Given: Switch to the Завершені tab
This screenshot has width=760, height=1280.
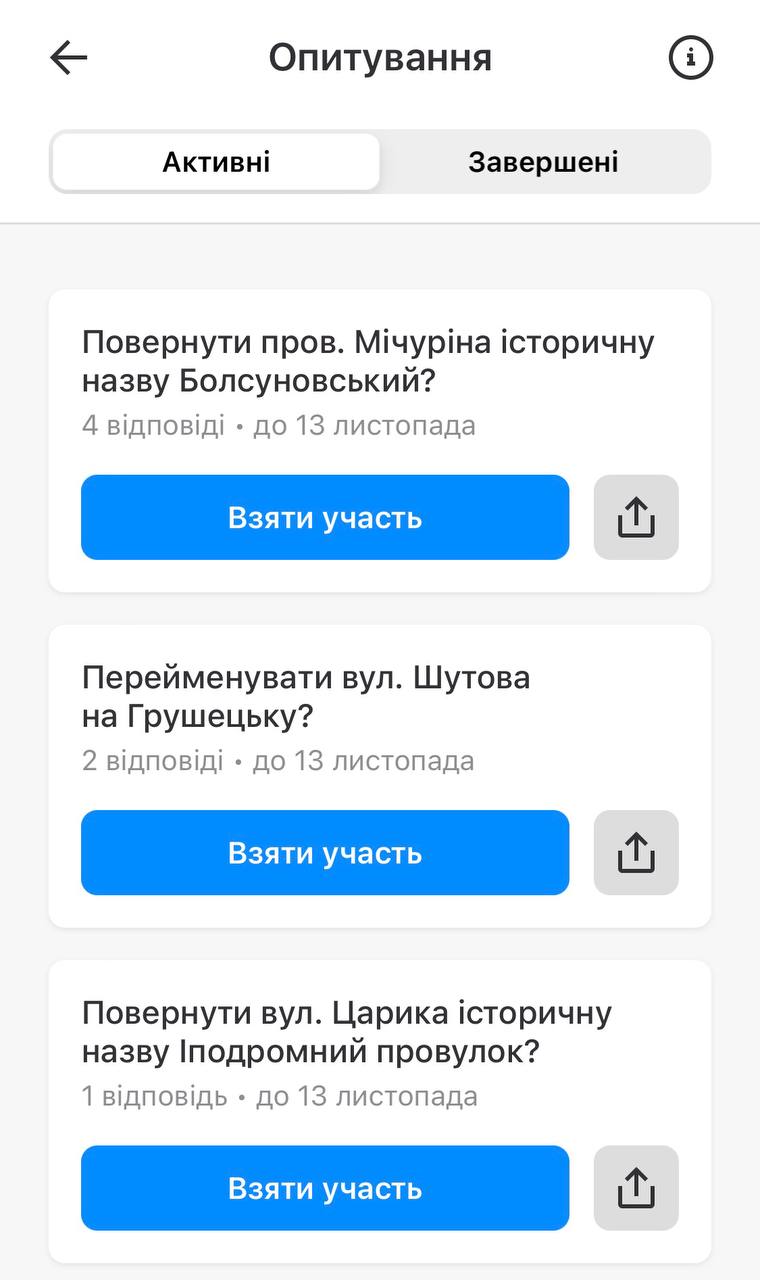Looking at the screenshot, I should tap(545, 161).
